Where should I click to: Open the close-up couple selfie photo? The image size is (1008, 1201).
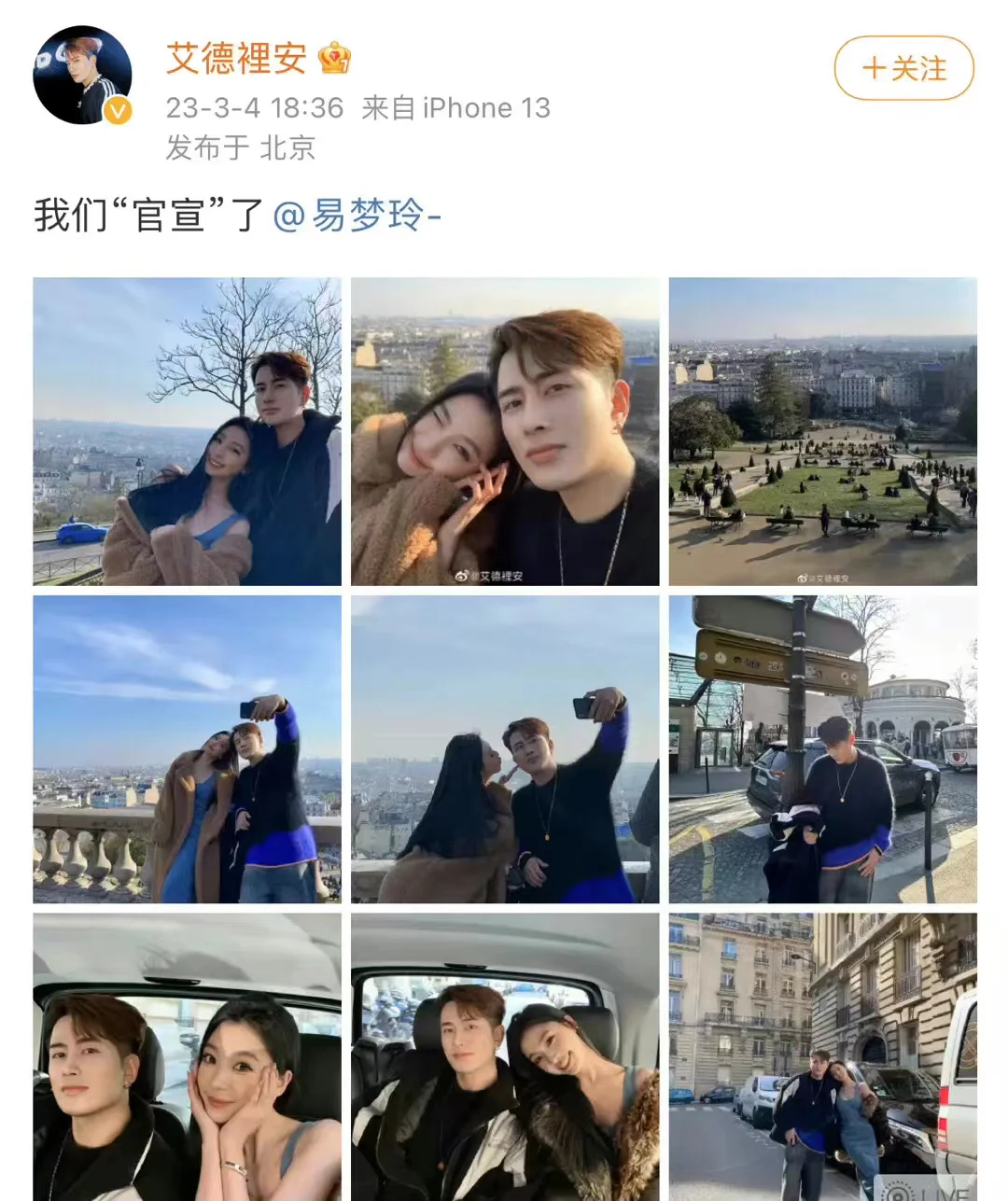click(x=504, y=431)
